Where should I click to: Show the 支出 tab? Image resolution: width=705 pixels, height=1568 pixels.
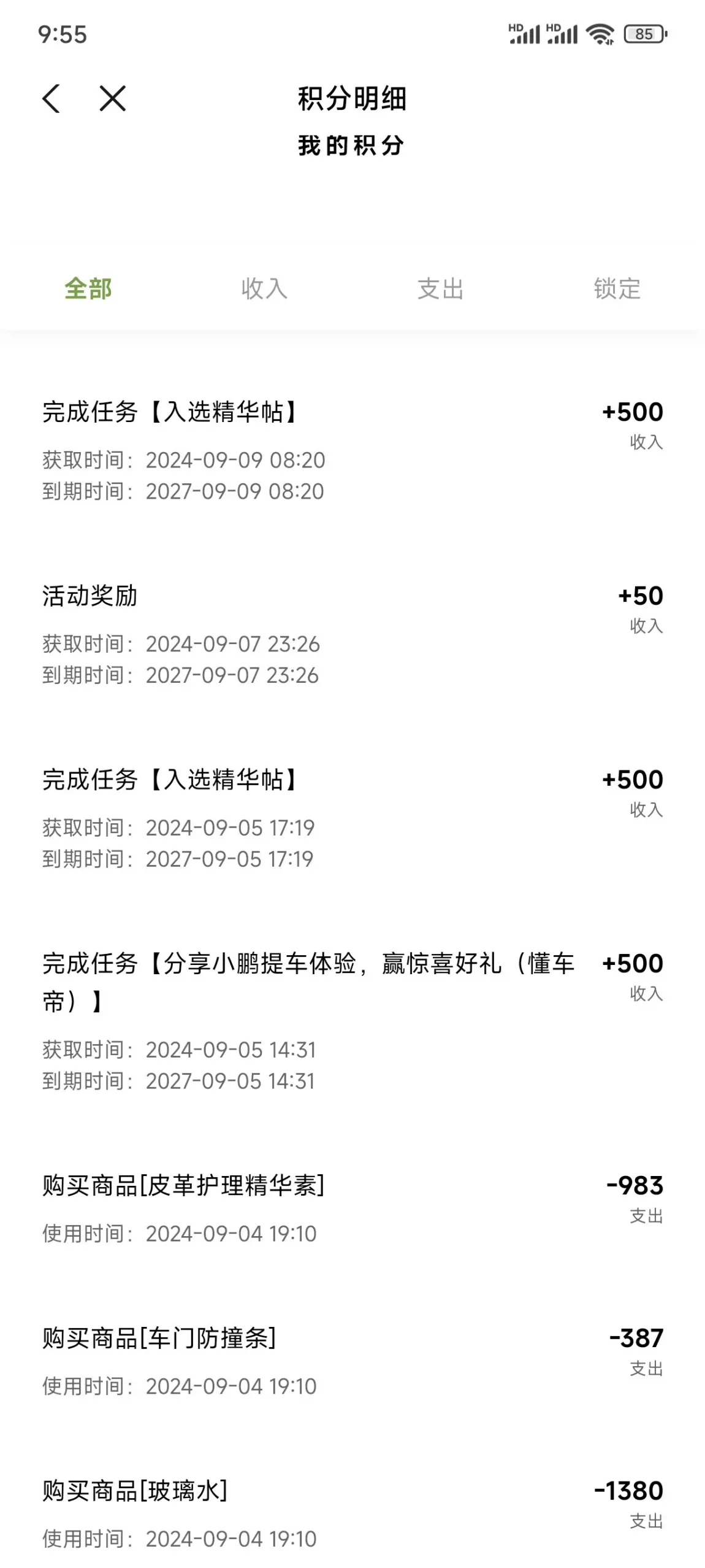tap(440, 289)
